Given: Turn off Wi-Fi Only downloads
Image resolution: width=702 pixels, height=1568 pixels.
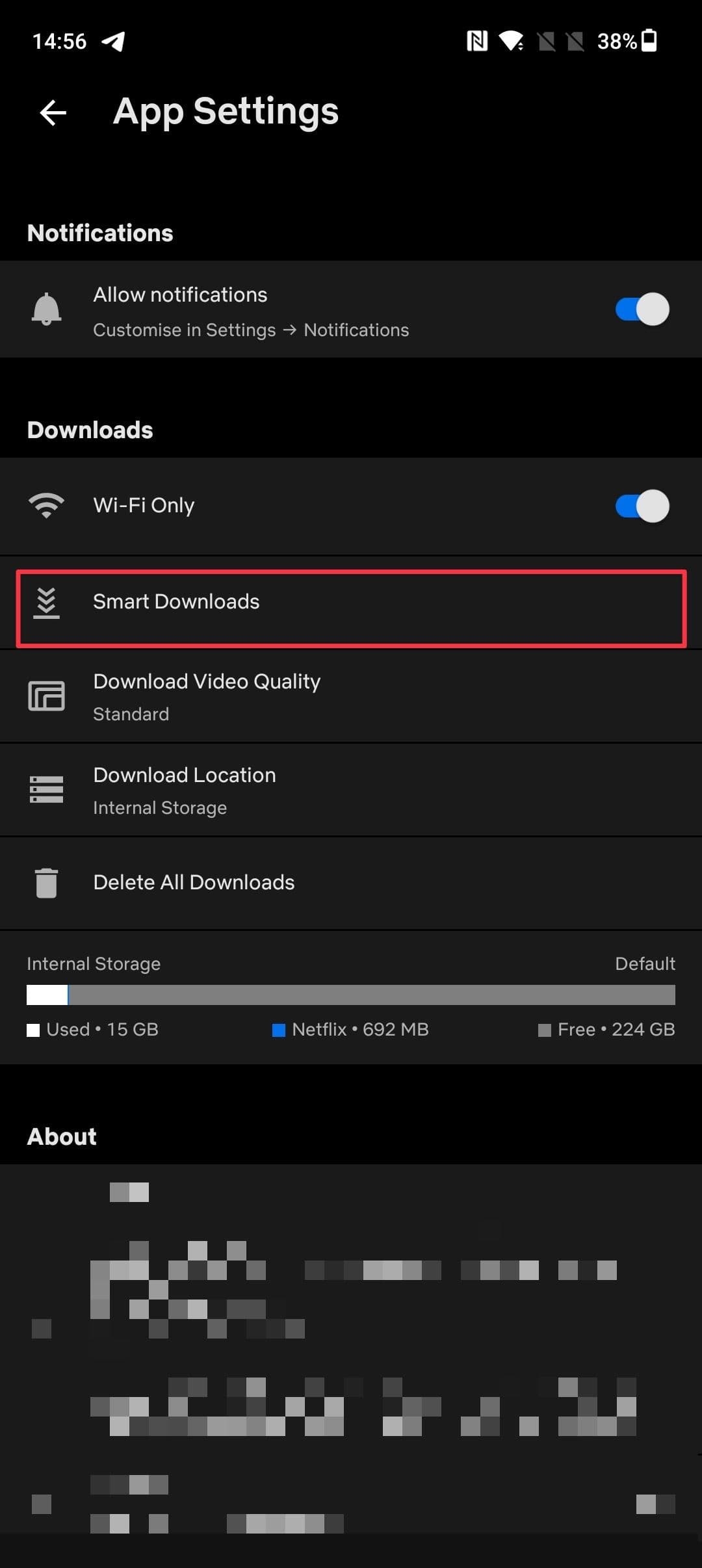Looking at the screenshot, I should pos(642,506).
